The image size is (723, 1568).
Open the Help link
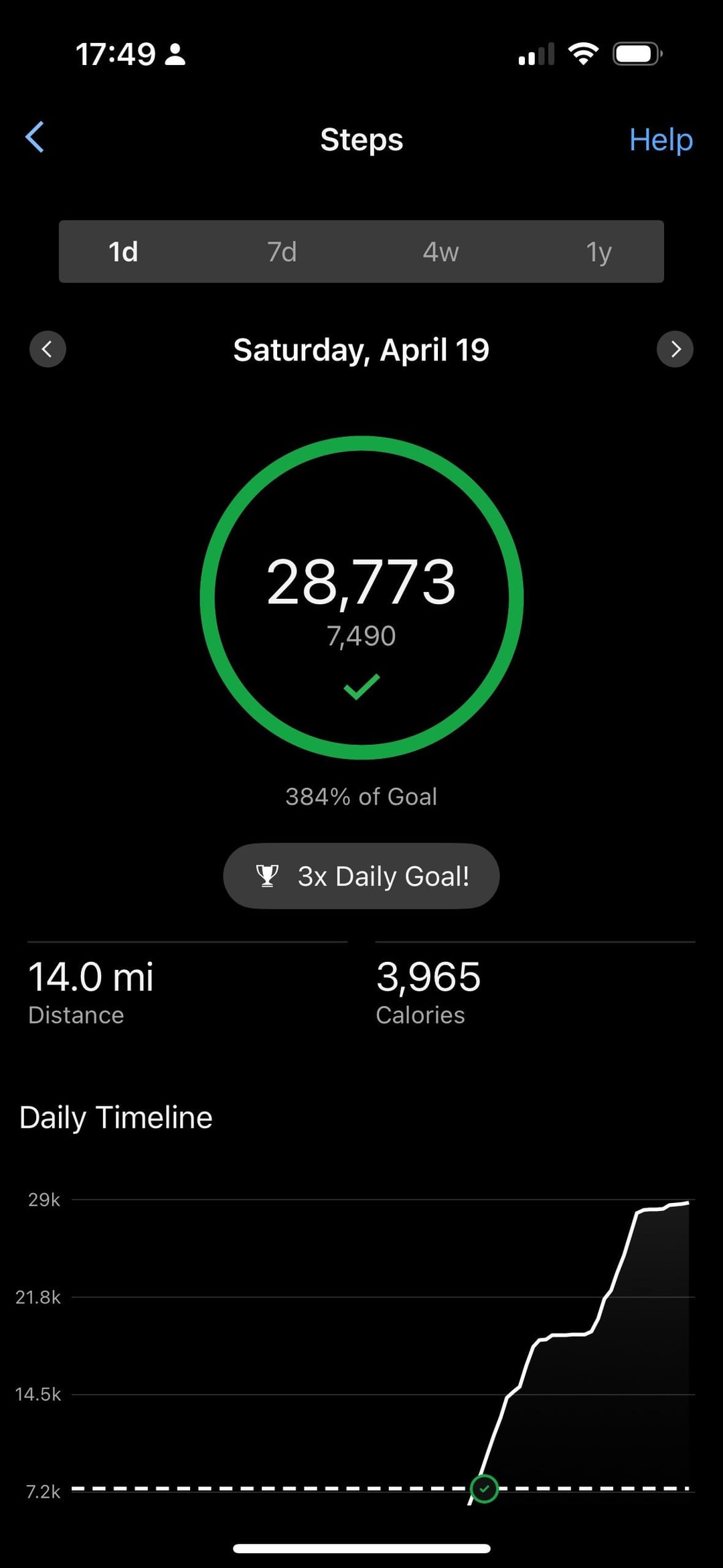point(660,140)
